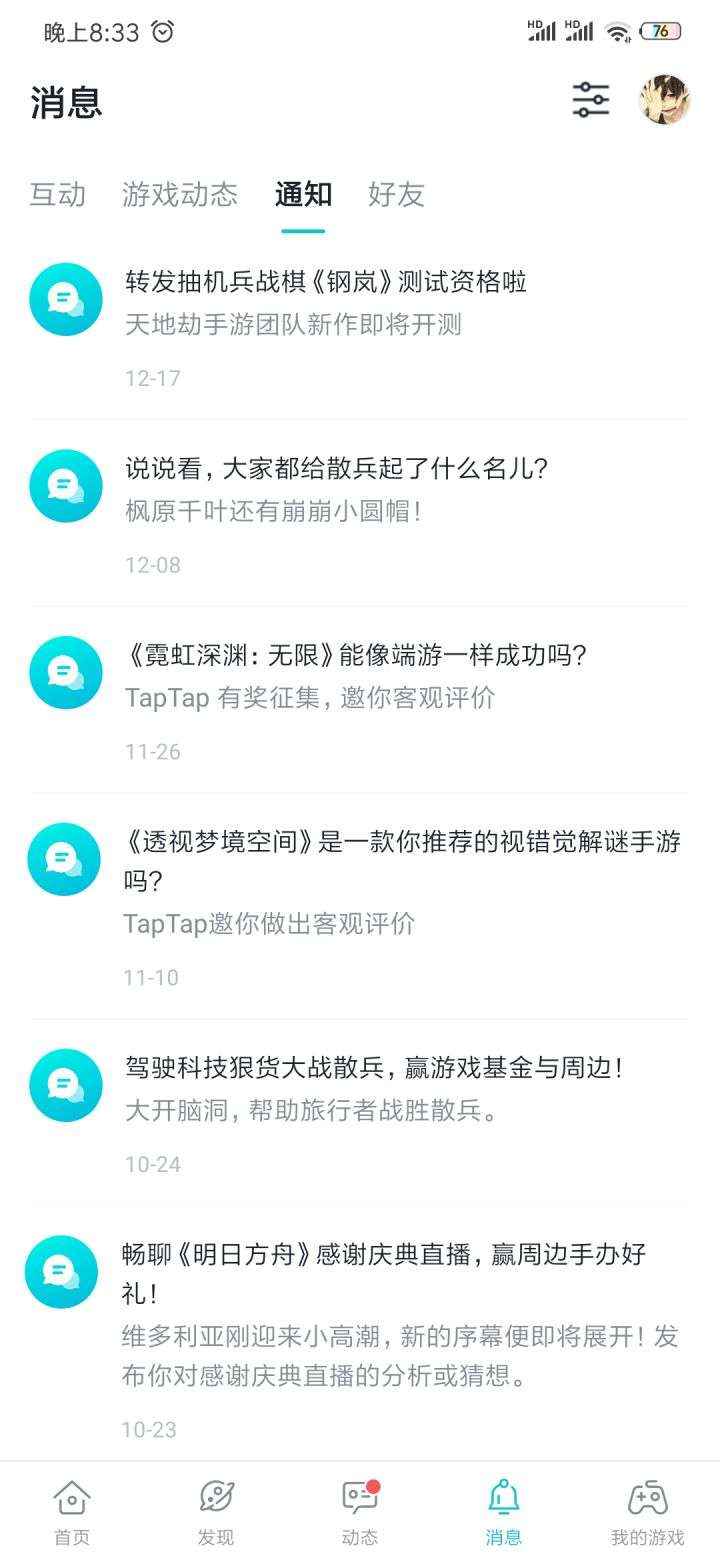This screenshot has width=720, height=1560.
Task: Go to the 首页 tab
Action: pos(72,1511)
